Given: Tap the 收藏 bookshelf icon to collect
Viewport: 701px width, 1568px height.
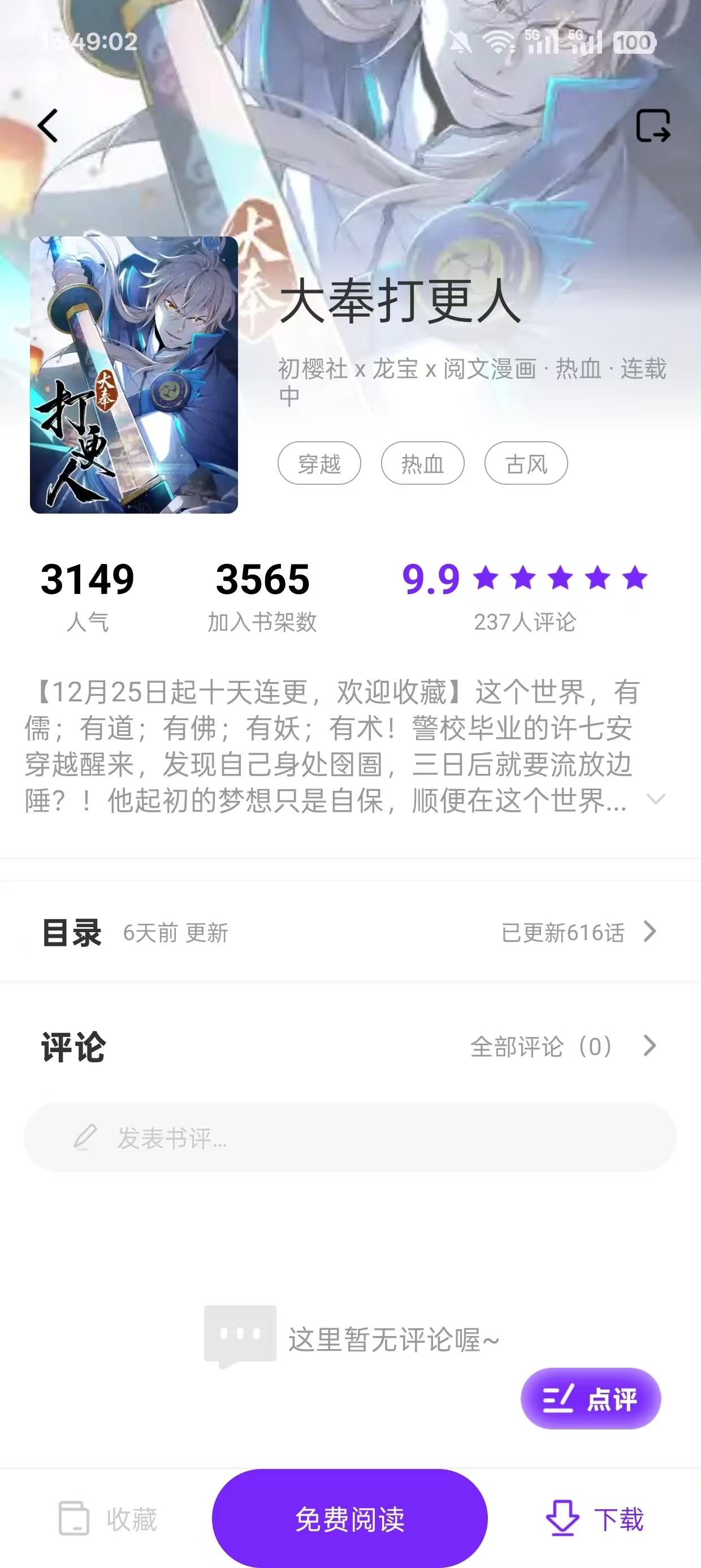Looking at the screenshot, I should click(x=74, y=1518).
